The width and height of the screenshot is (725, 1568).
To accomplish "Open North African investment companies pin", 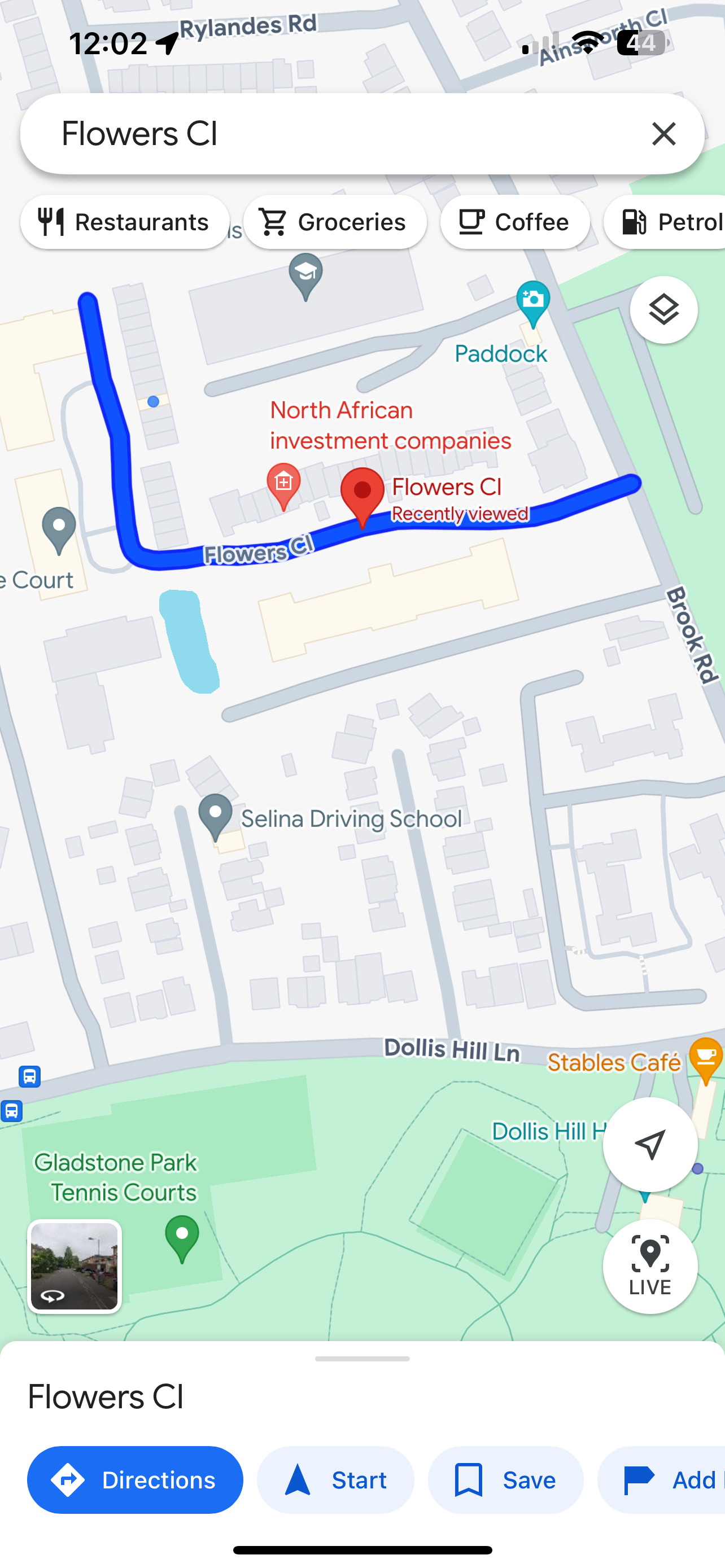I will [283, 483].
